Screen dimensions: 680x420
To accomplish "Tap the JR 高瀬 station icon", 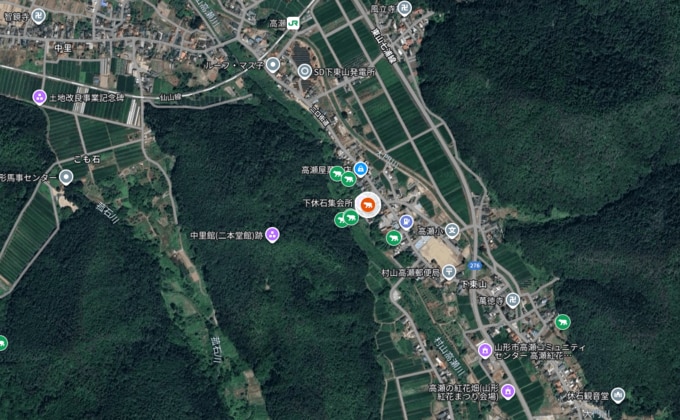I will 293,22.
